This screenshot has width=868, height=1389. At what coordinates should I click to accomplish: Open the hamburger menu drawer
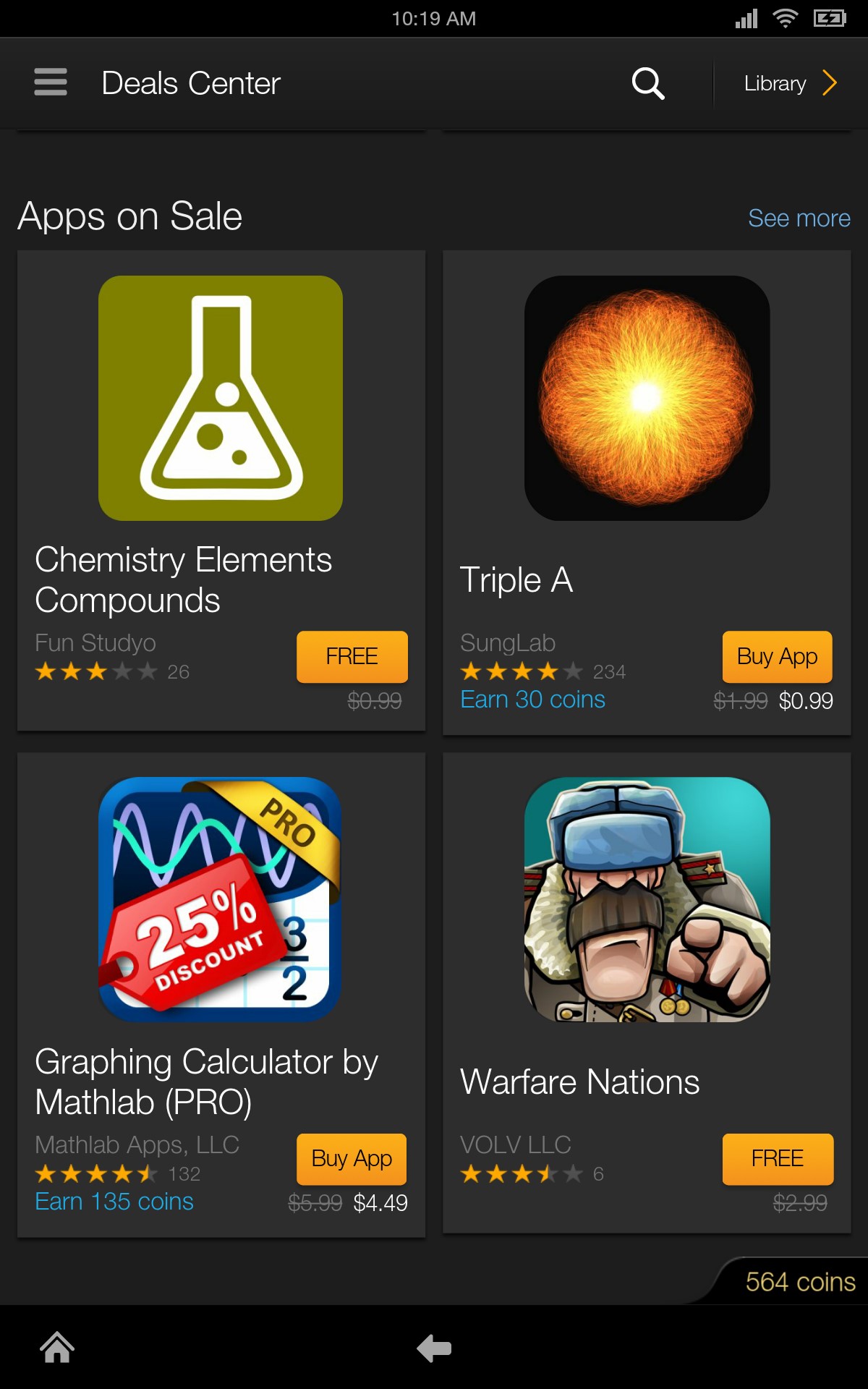click(51, 82)
